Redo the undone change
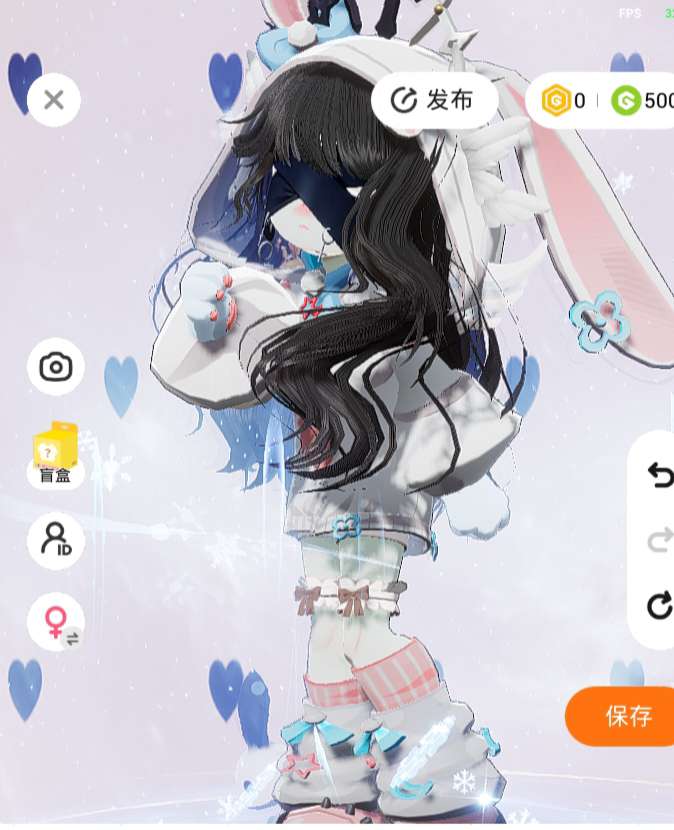Viewport: 674px width, 830px height. (659, 541)
